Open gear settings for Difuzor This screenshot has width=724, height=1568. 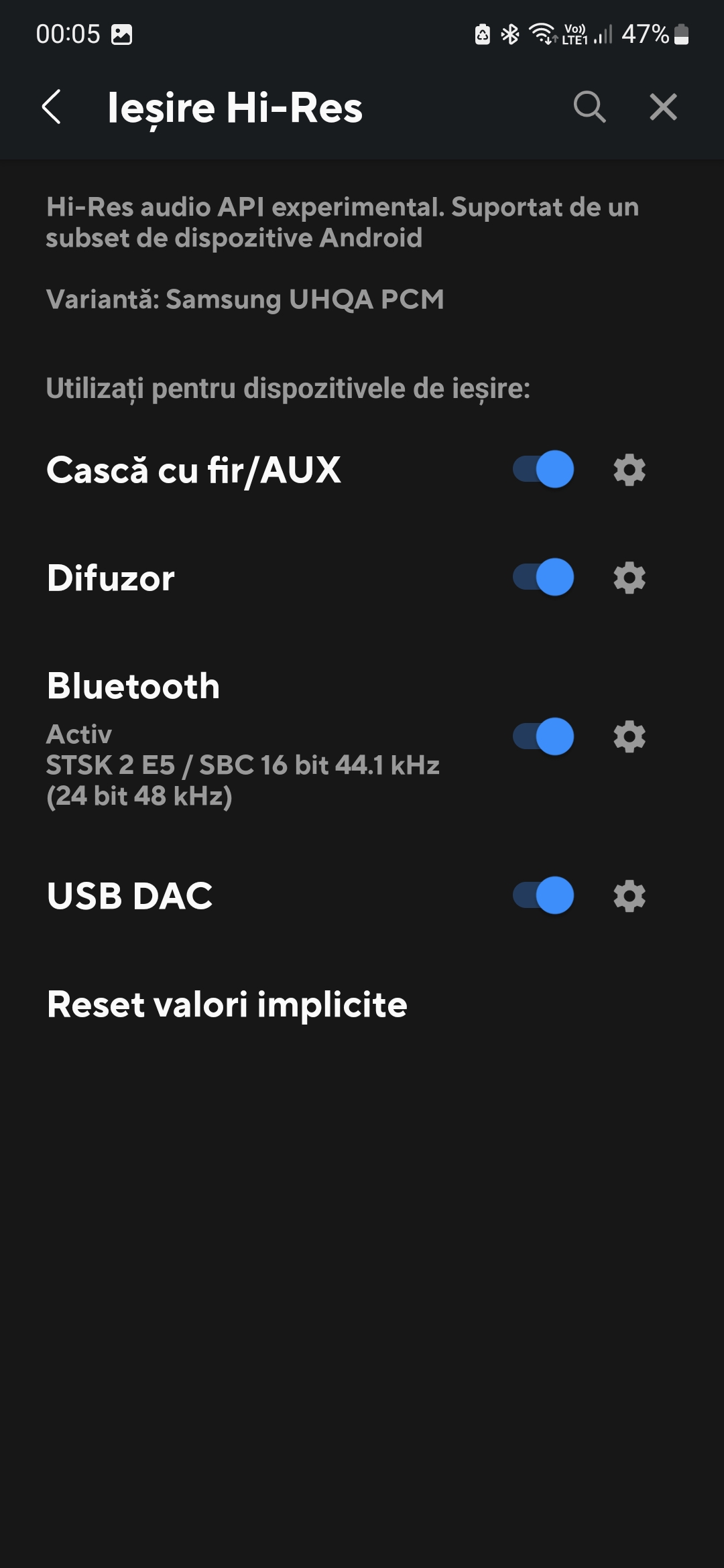[629, 578]
